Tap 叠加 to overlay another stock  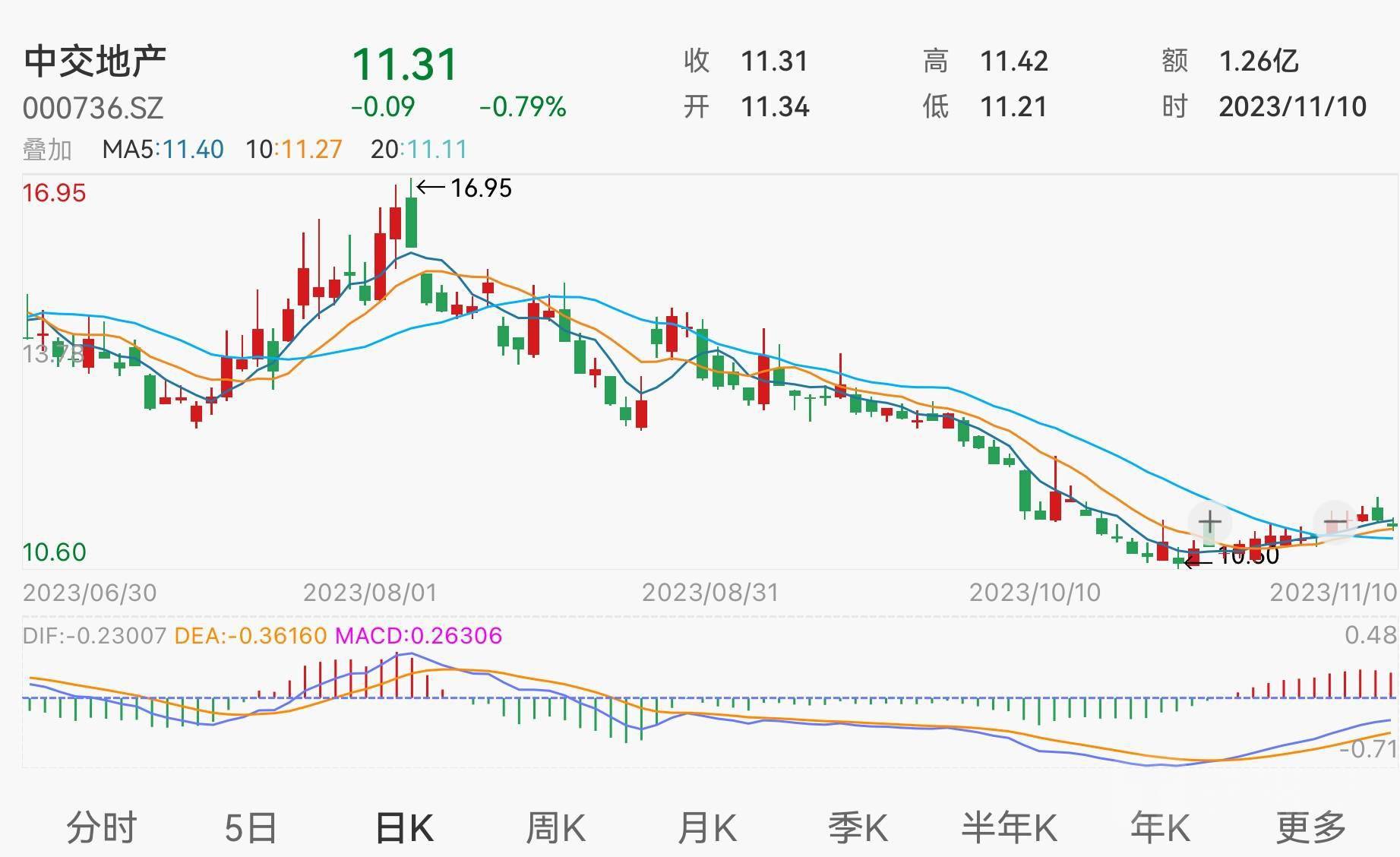[x=47, y=150]
